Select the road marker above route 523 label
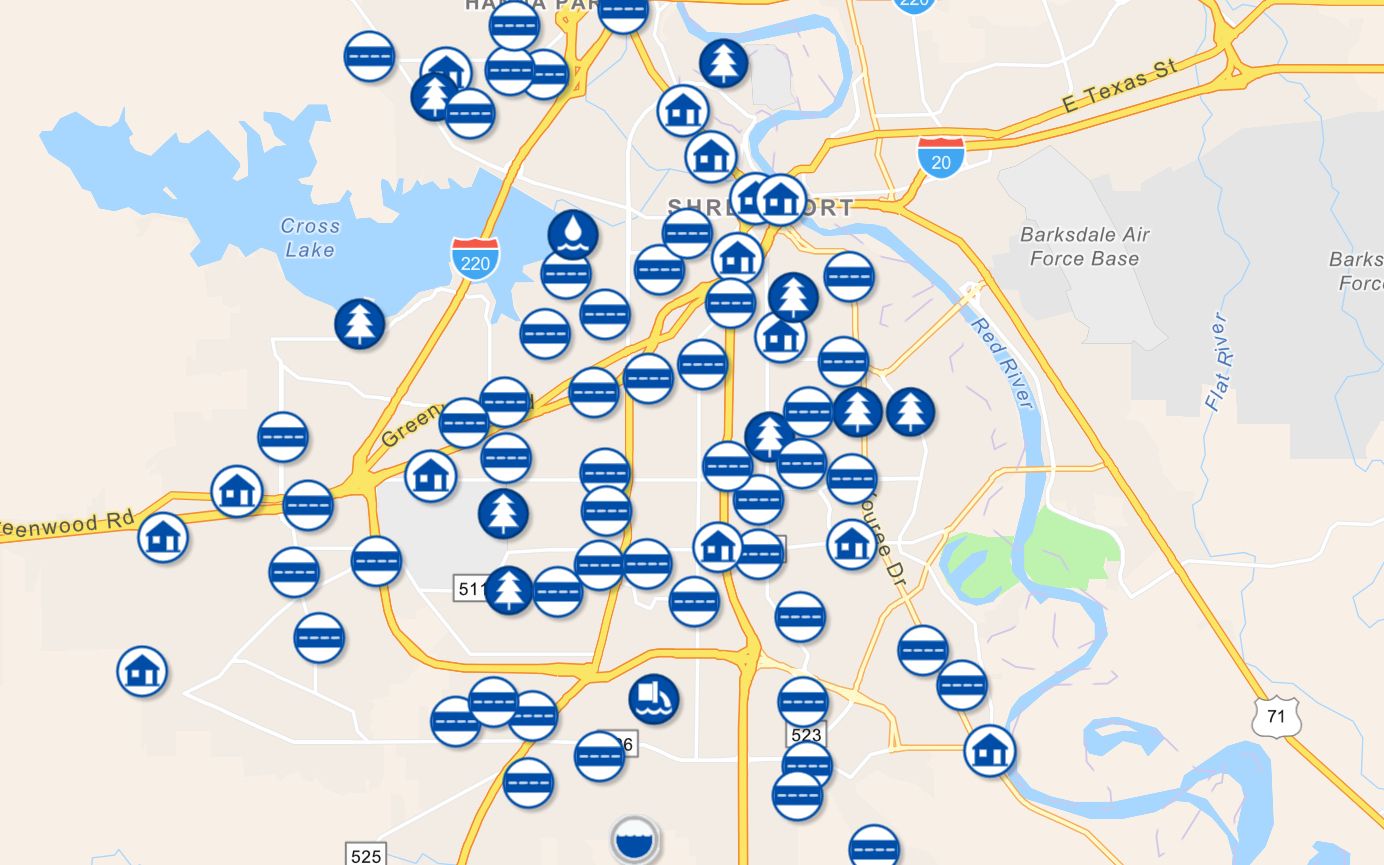The height and width of the screenshot is (865, 1384). (803, 701)
